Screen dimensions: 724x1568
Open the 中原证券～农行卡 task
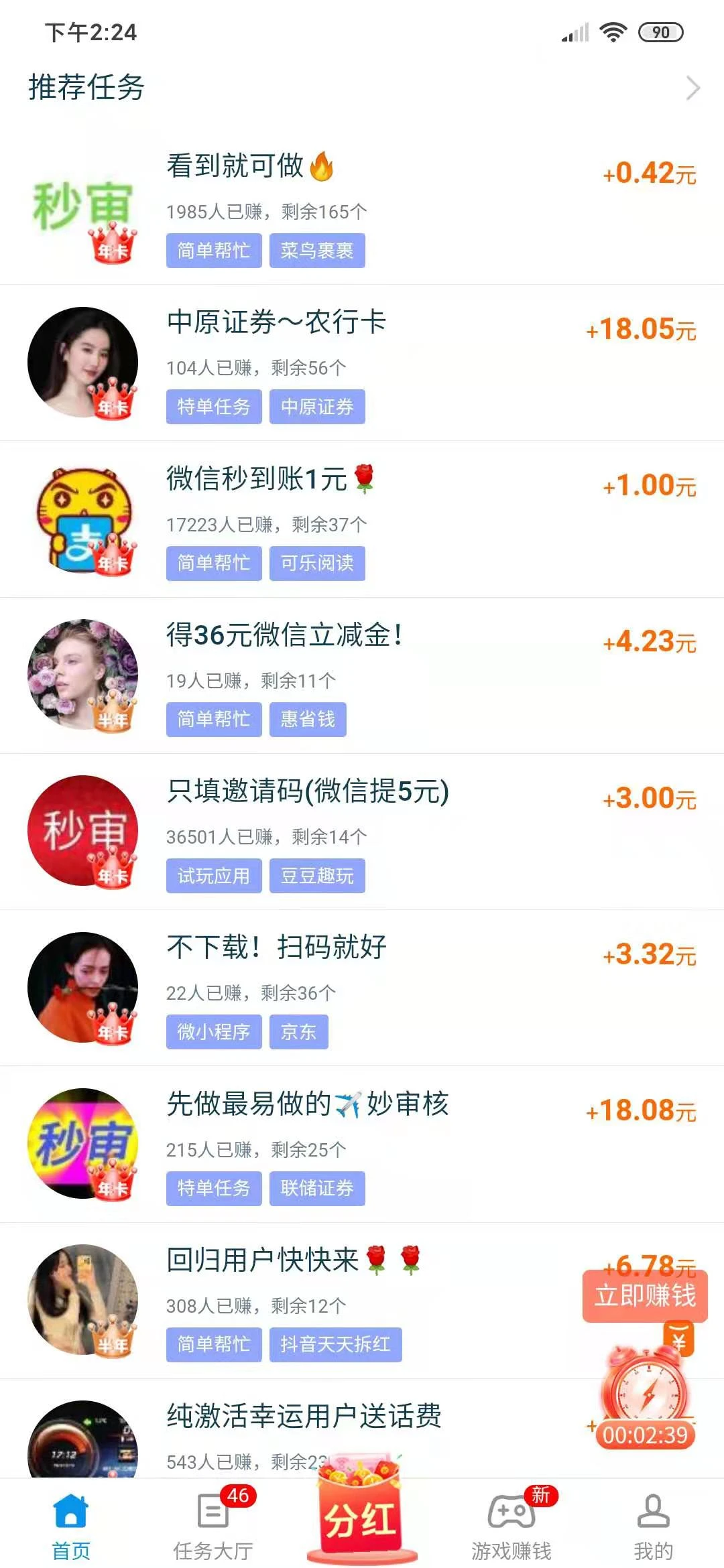click(362, 363)
